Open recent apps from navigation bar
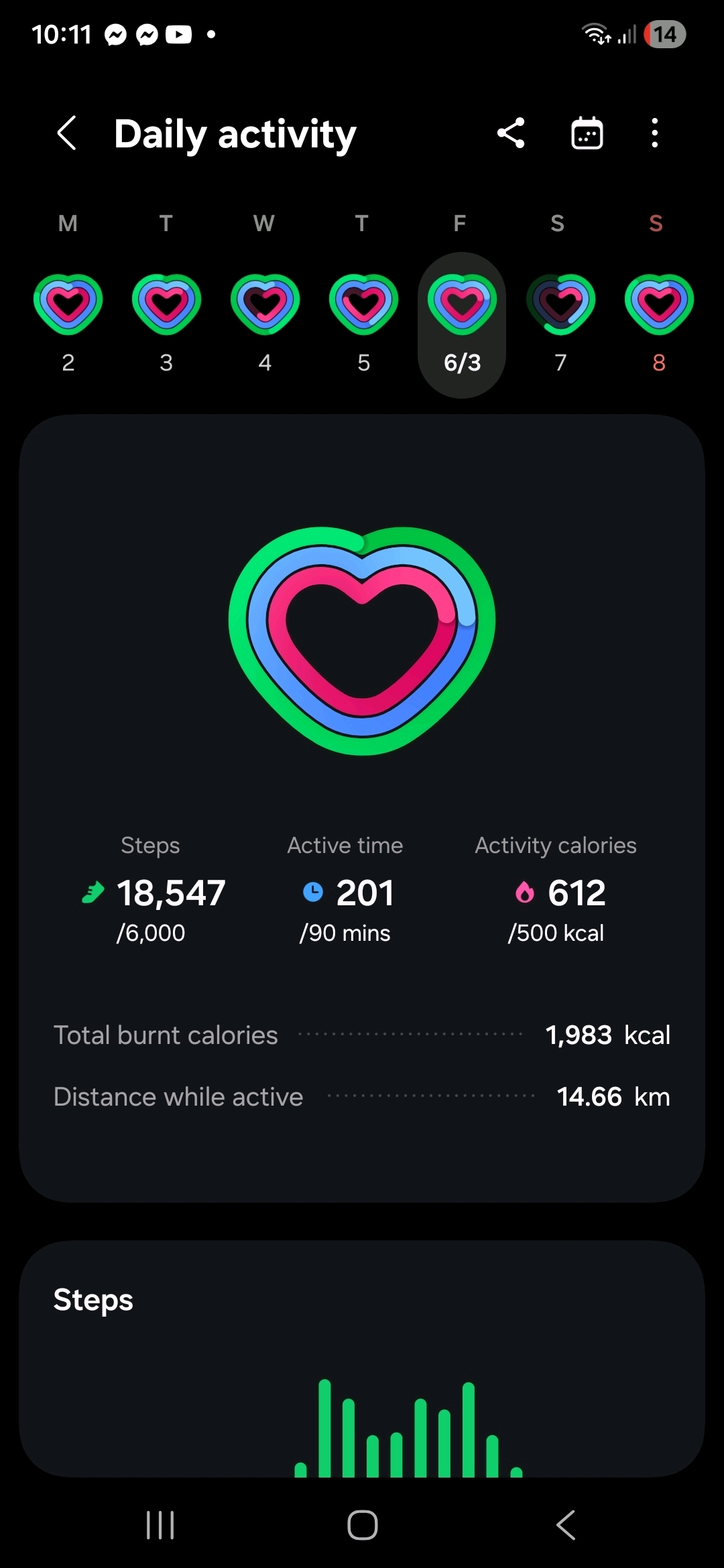Image resolution: width=724 pixels, height=1568 pixels. click(x=160, y=1526)
